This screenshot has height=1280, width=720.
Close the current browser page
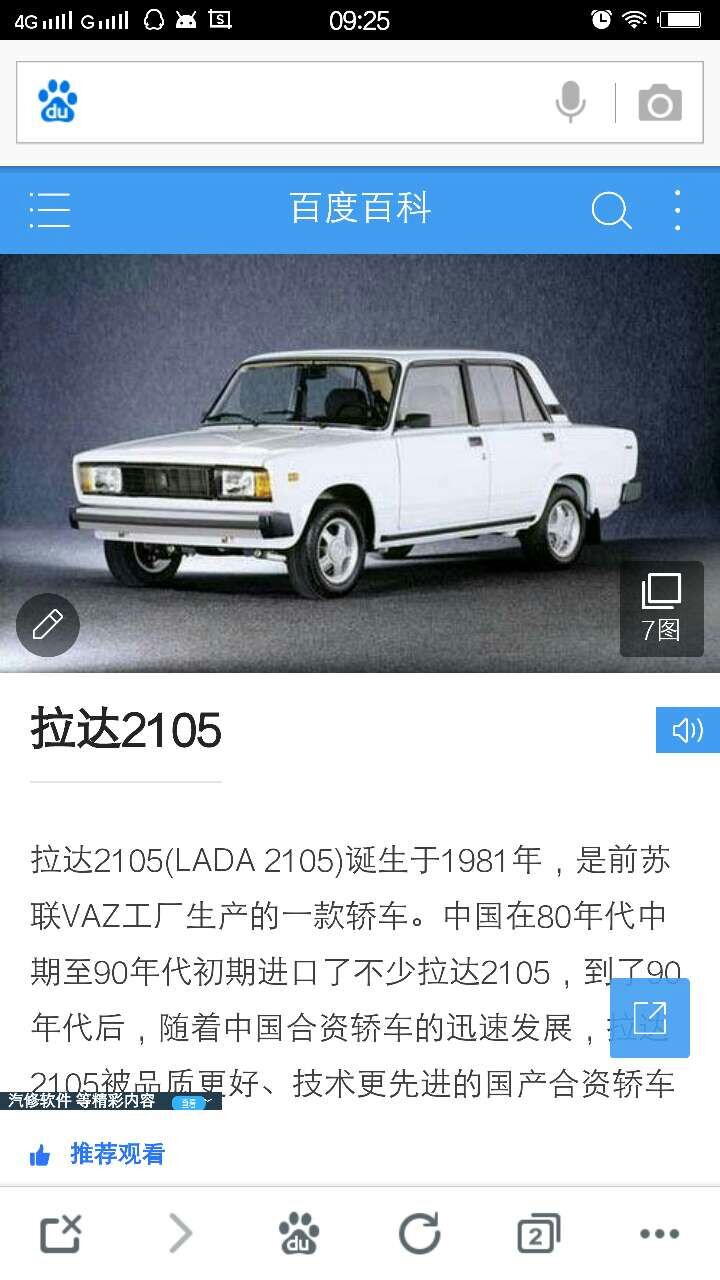tap(60, 1234)
